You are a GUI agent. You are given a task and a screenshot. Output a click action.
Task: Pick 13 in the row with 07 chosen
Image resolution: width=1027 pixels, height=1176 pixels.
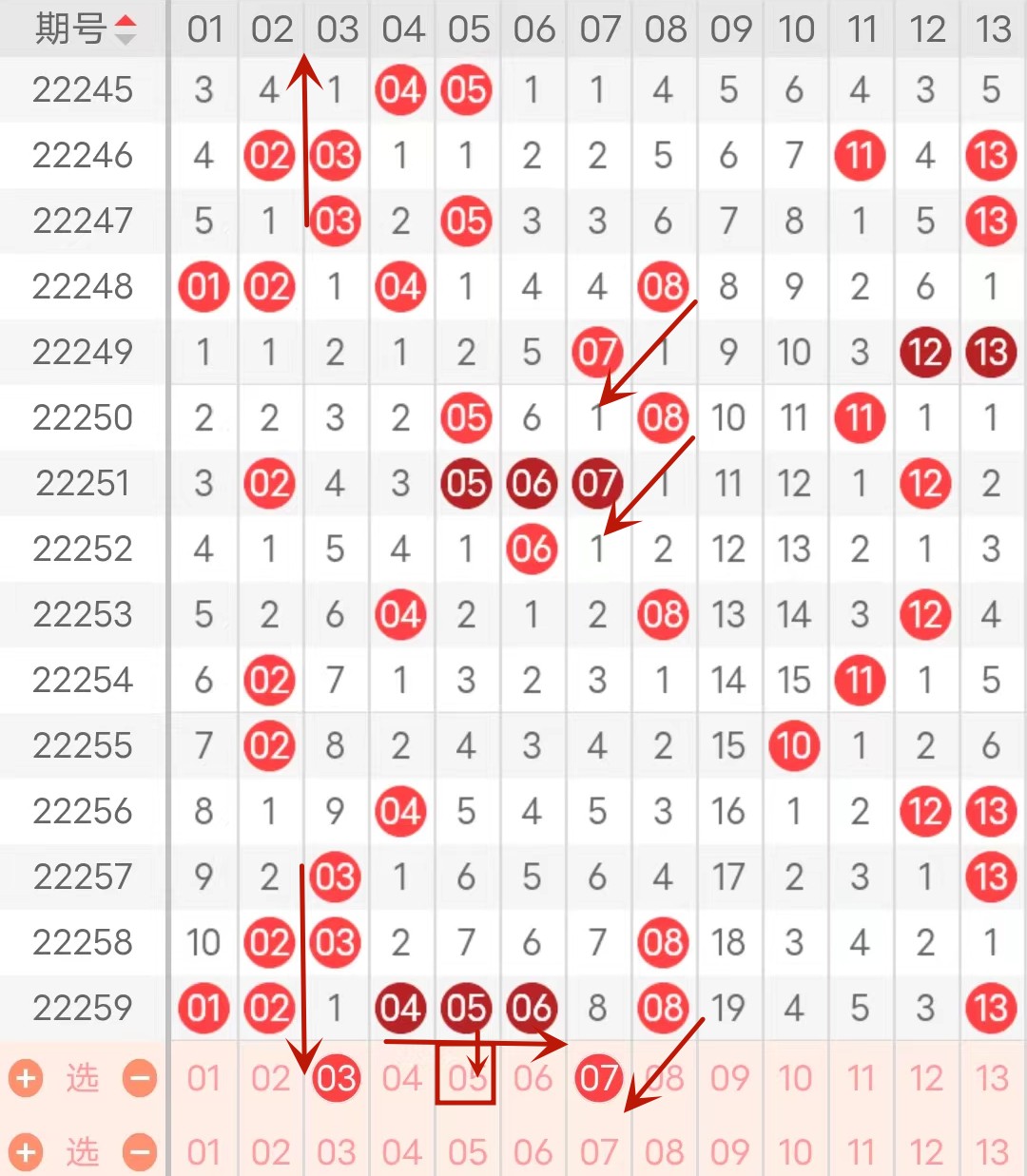(992, 1079)
